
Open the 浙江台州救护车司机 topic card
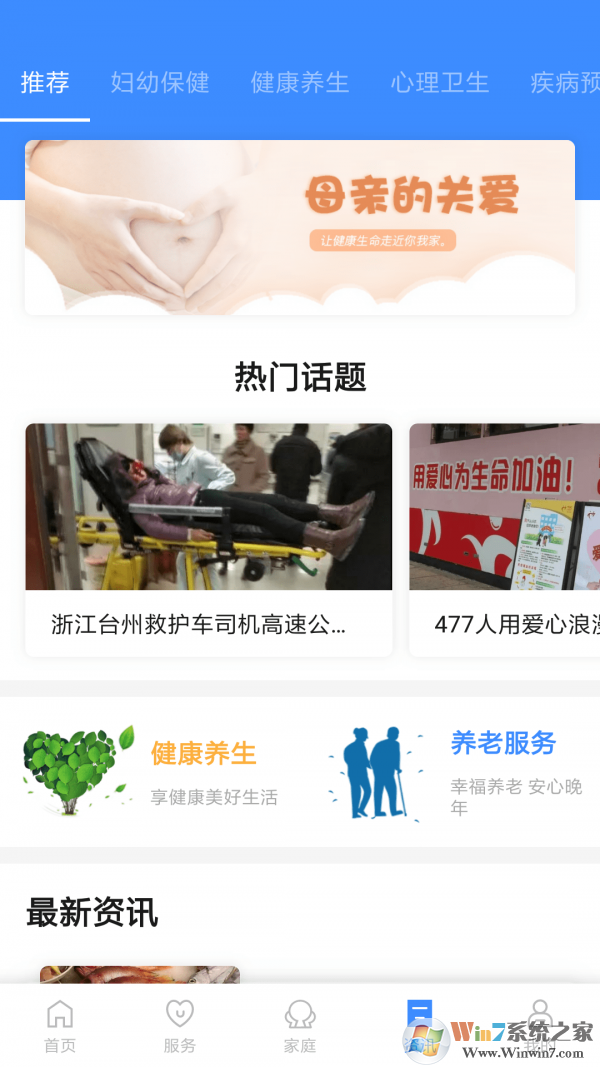click(x=208, y=540)
